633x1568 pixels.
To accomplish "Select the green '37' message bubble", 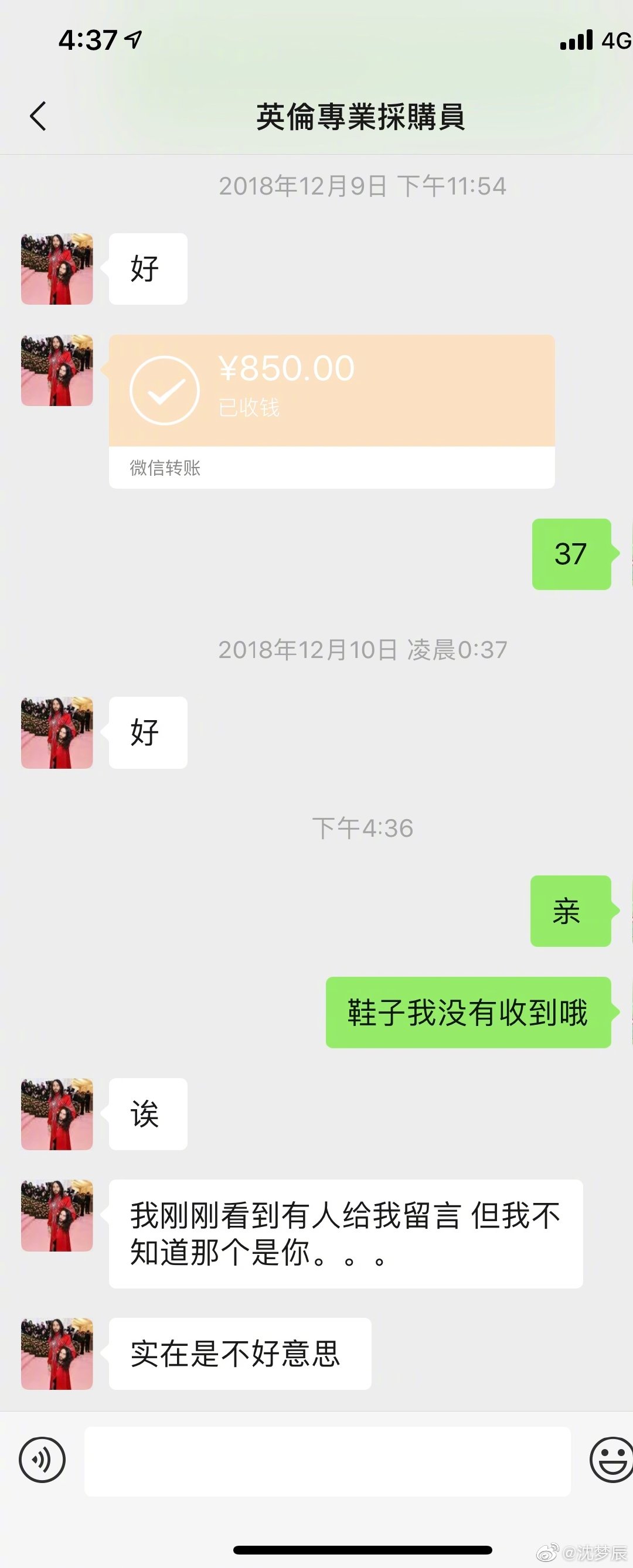I will [571, 554].
